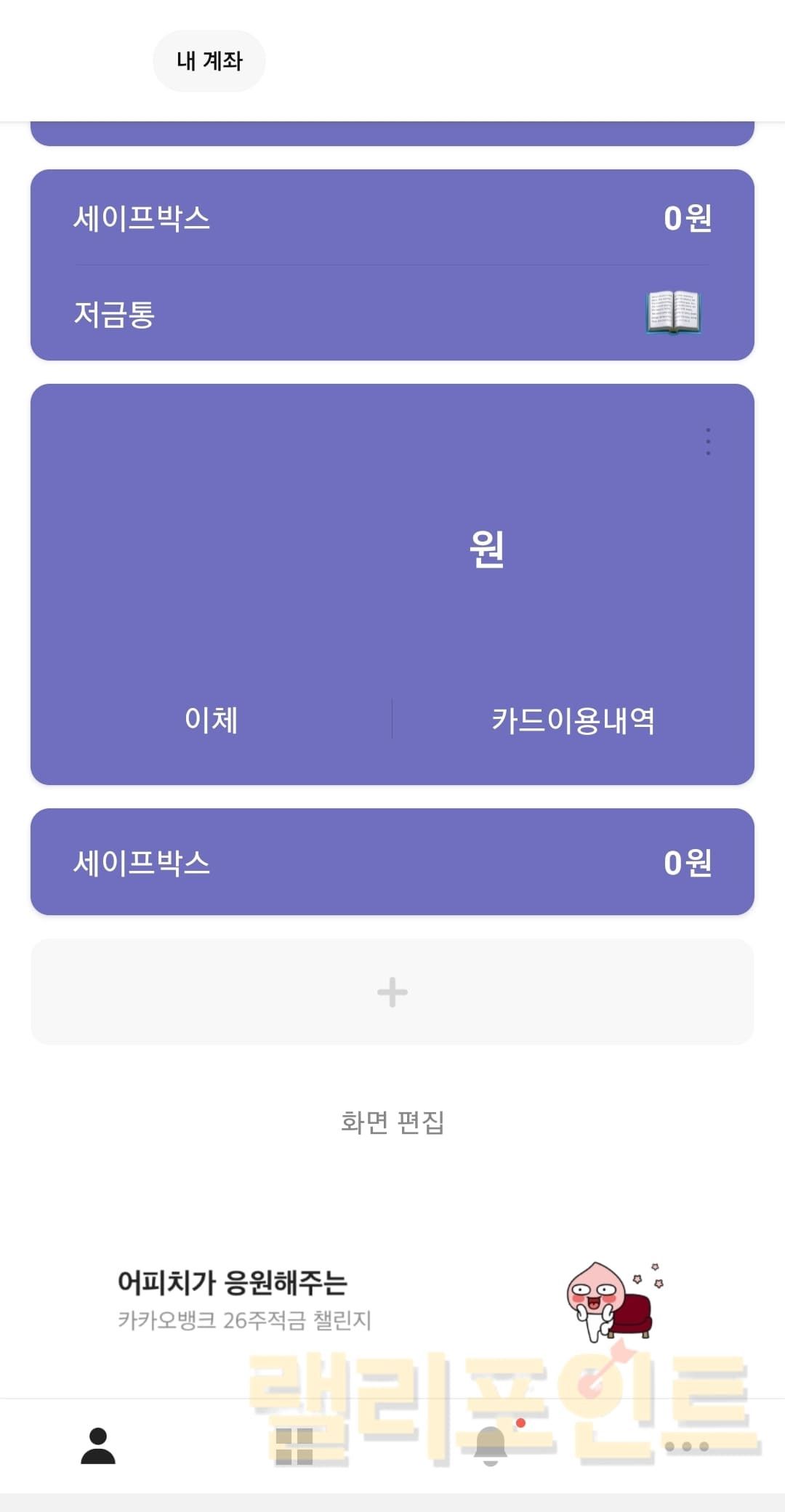The height and width of the screenshot is (1512, 785).
Task: Open the 저금통 row
Action: [x=392, y=314]
